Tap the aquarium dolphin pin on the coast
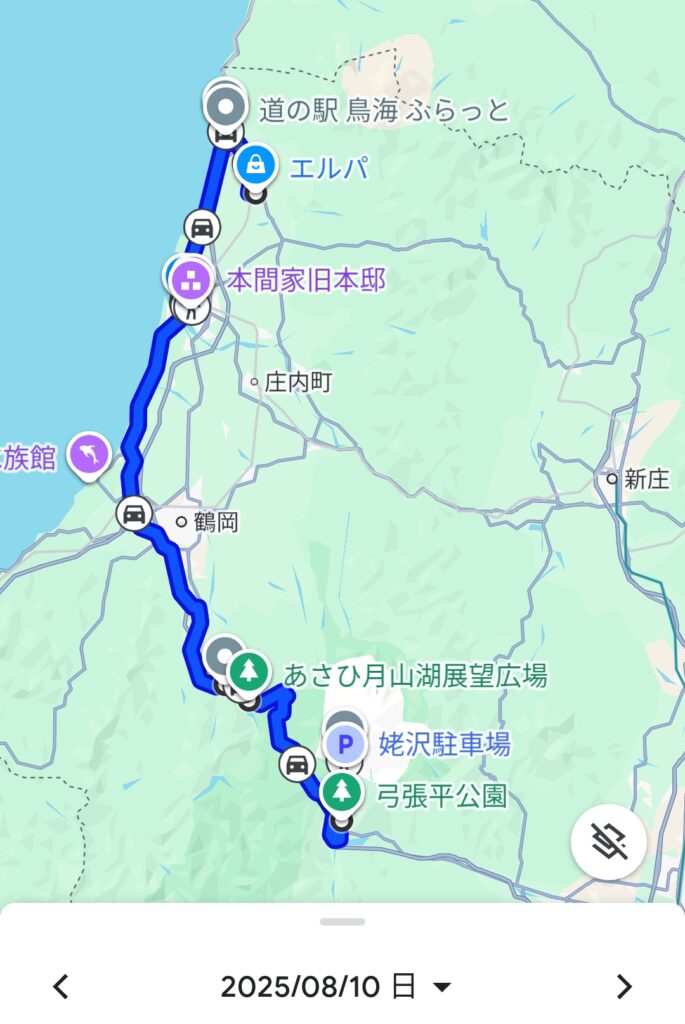The width and height of the screenshot is (685, 1024). 89,454
